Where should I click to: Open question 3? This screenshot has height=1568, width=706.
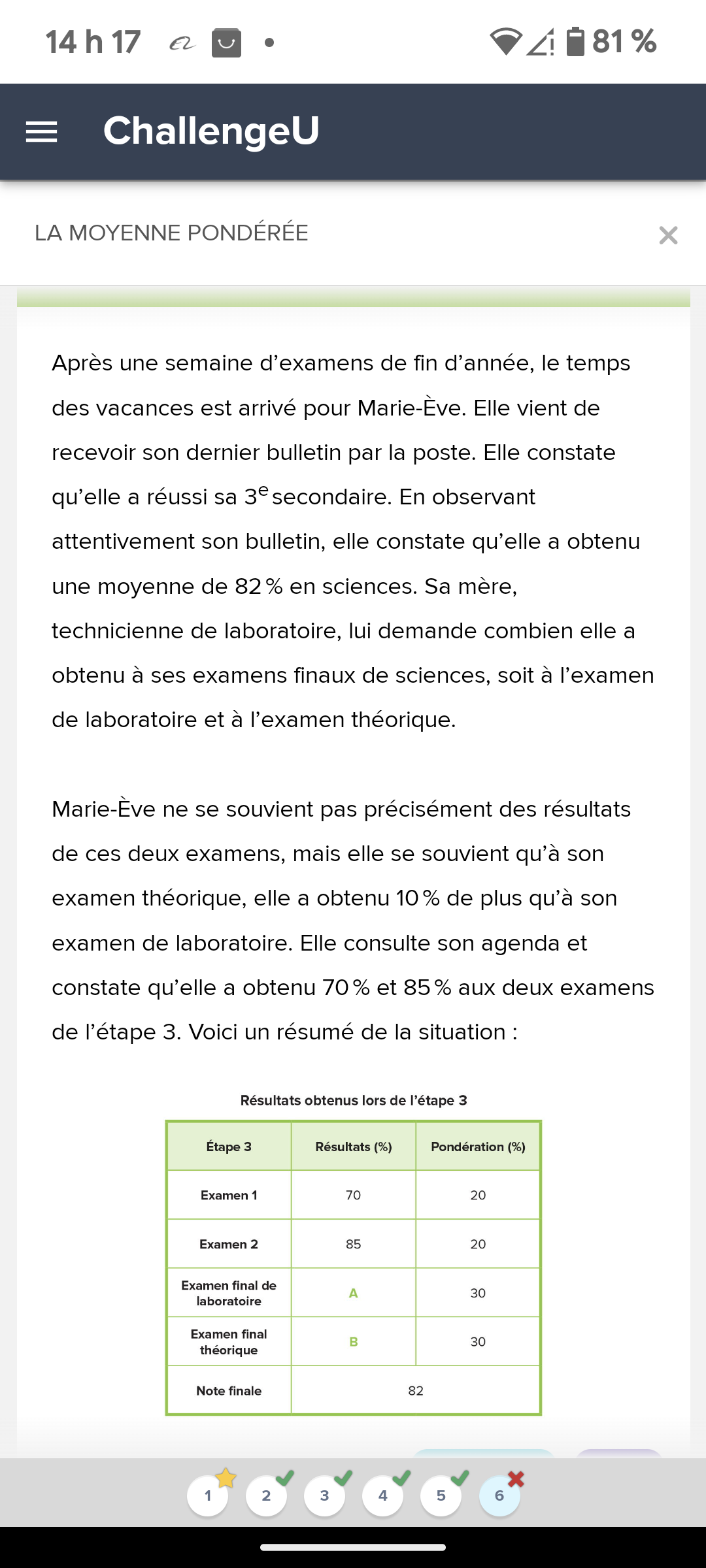click(324, 1495)
